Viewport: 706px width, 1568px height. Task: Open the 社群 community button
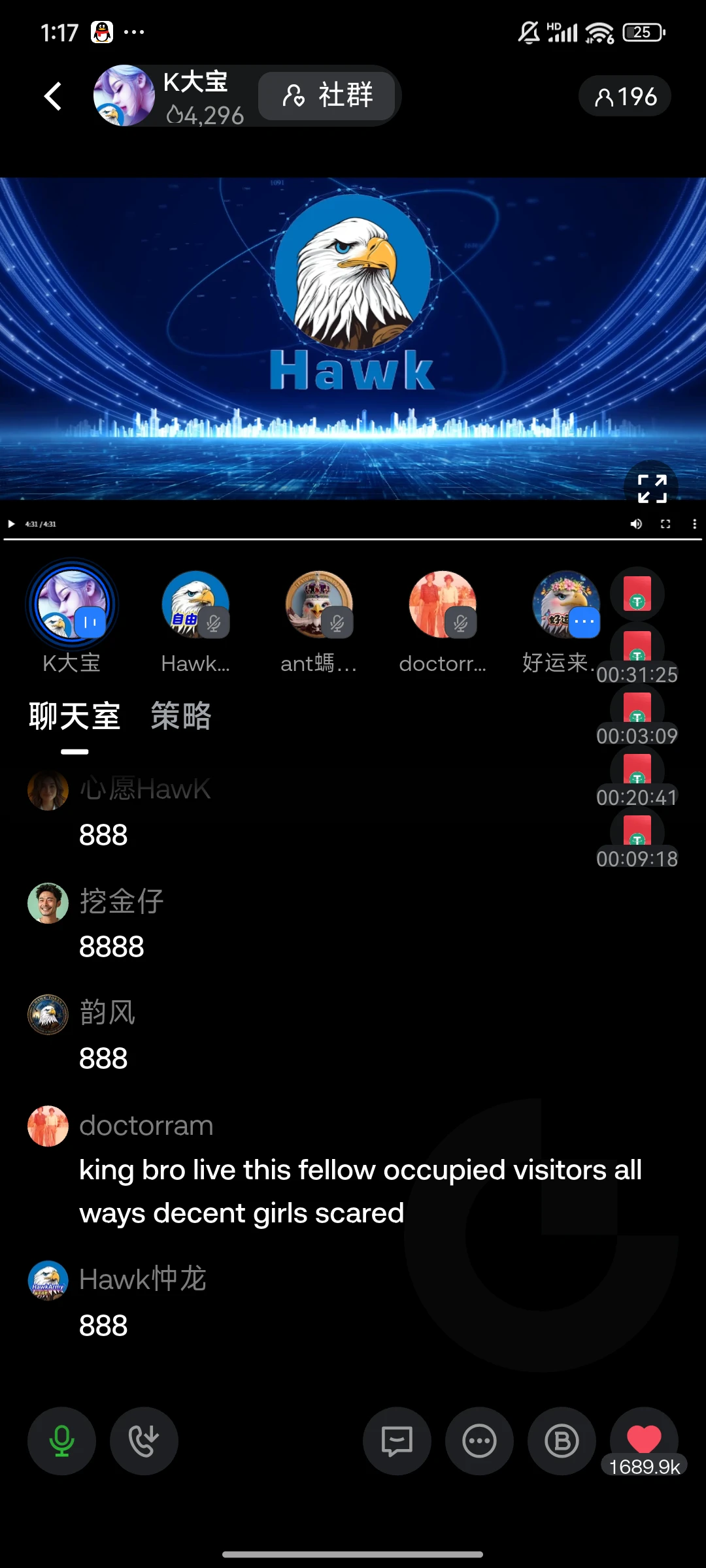327,95
